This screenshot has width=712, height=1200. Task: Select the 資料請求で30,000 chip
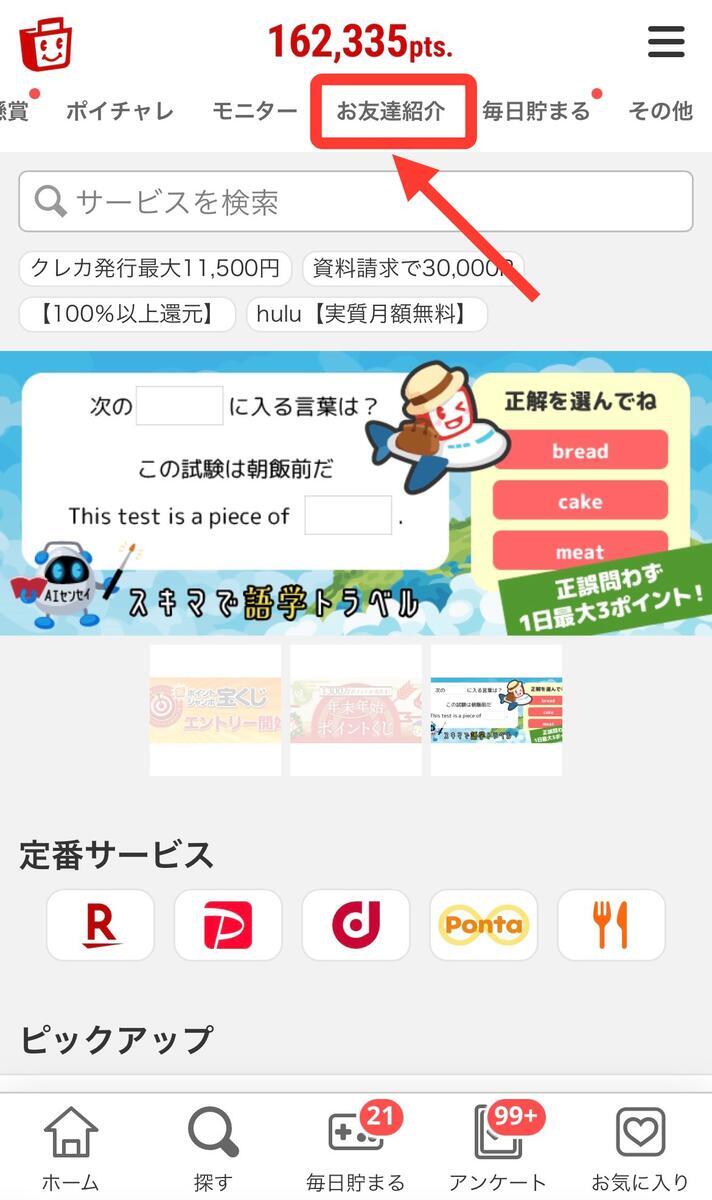click(413, 268)
